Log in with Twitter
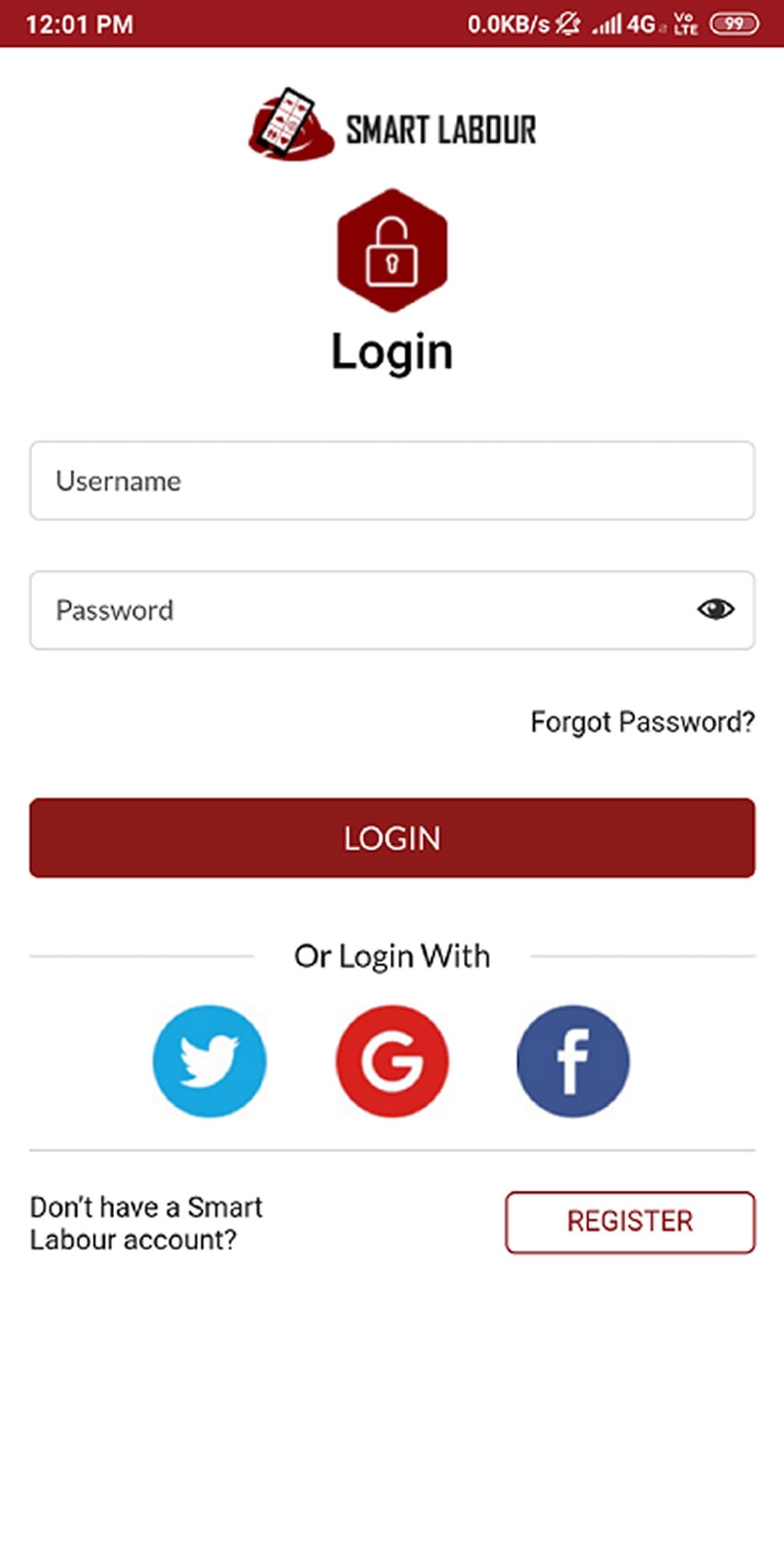The height and width of the screenshot is (1566, 784). coord(210,1061)
